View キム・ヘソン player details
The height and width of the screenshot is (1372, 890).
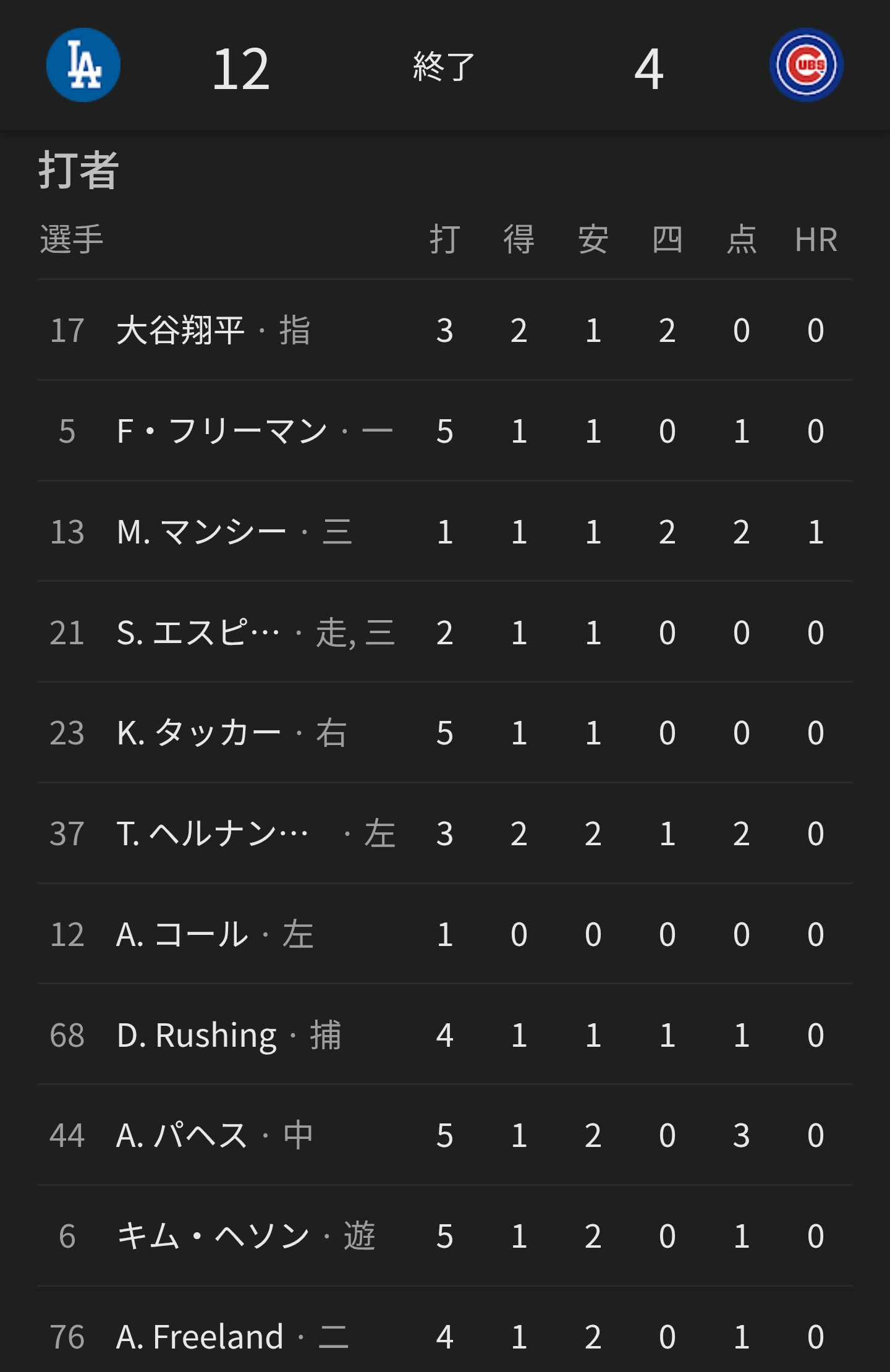tap(445, 1236)
